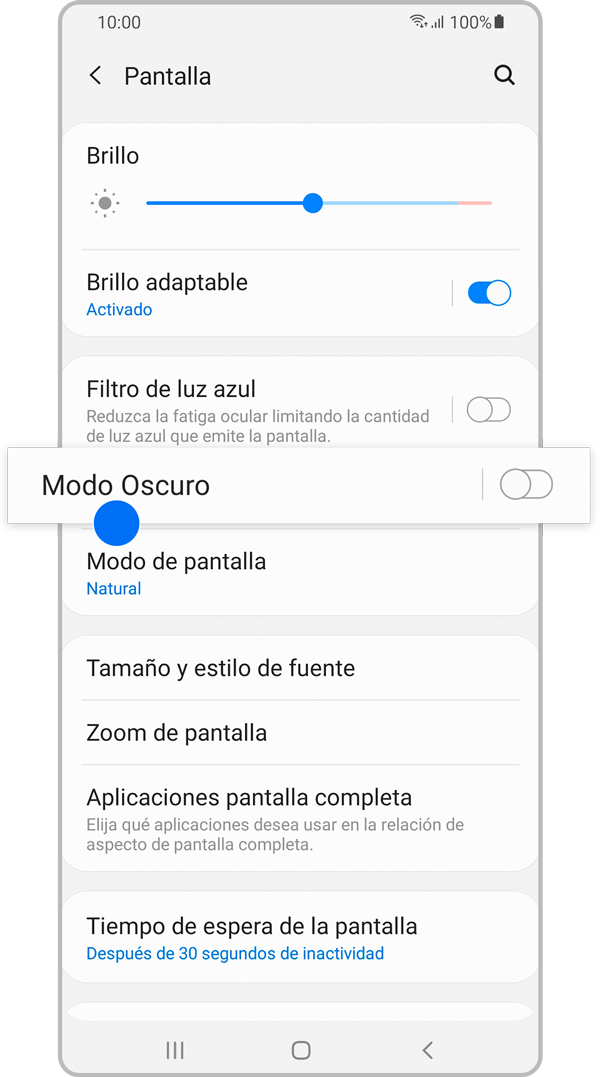Open Modo Oscuro settings row

click(245, 486)
